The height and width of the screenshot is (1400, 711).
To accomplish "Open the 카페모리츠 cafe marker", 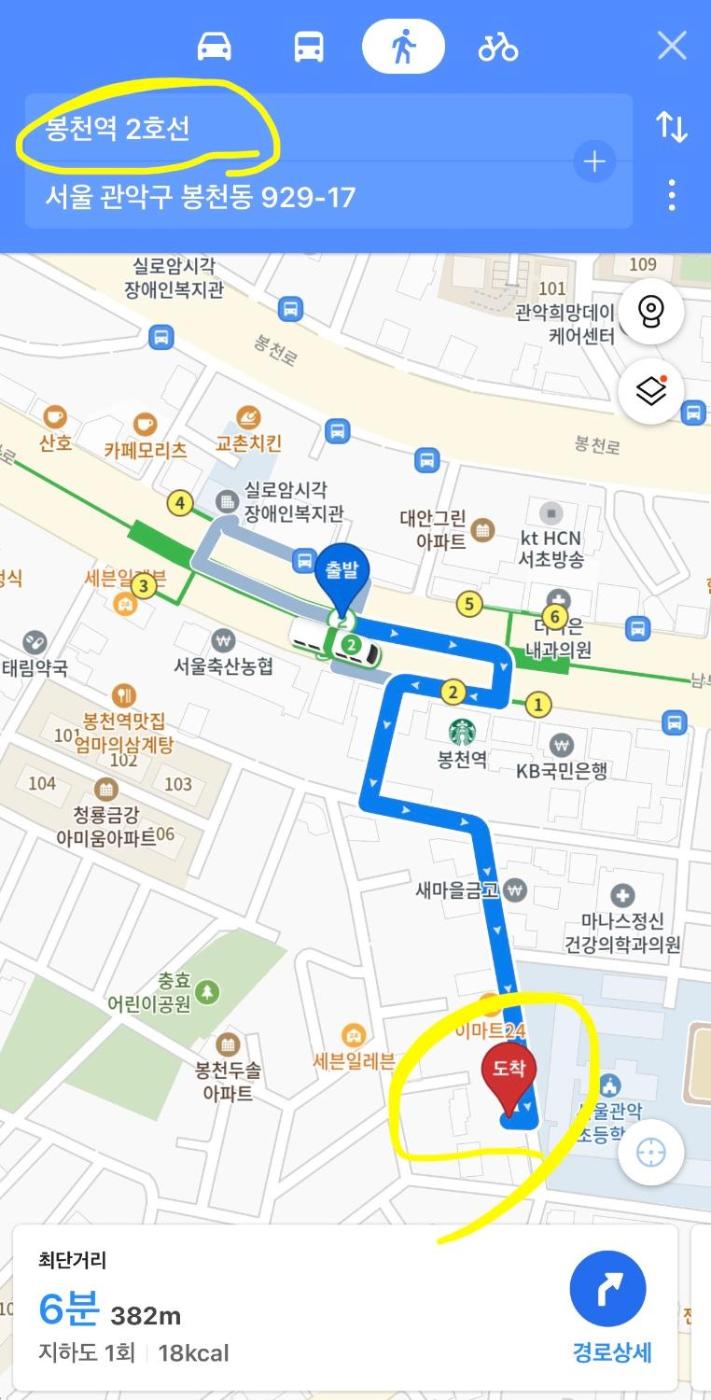I will 146,426.
